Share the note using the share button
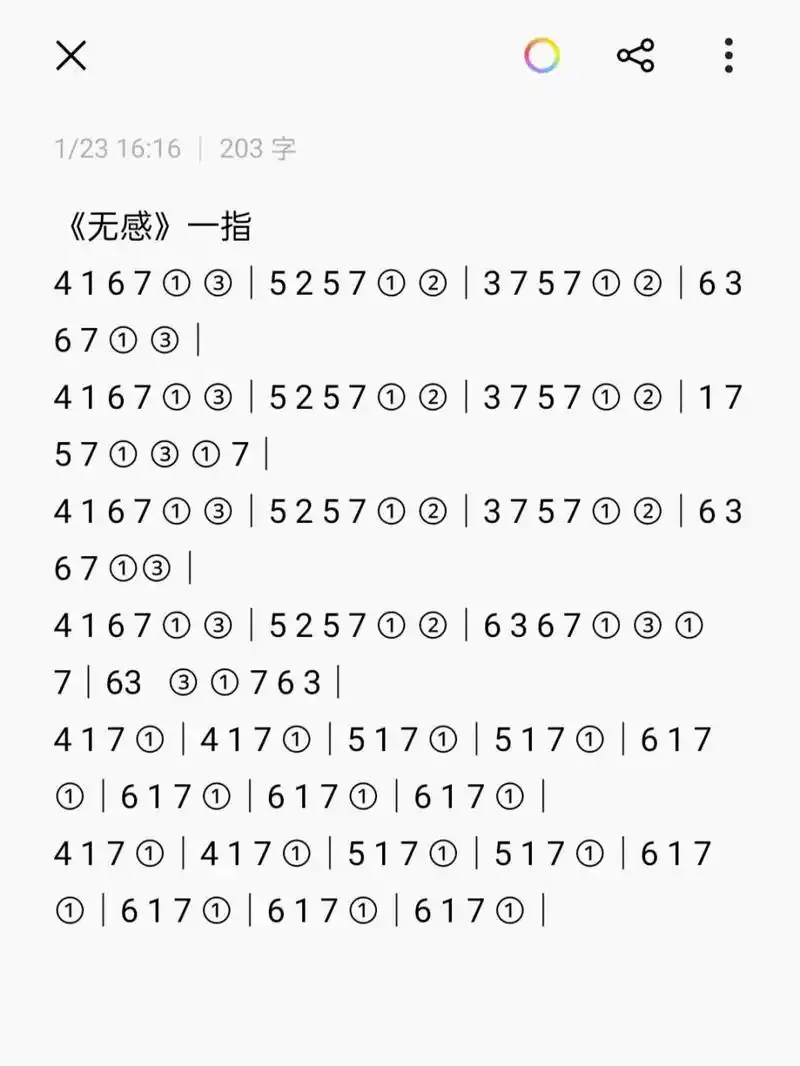 [637, 55]
